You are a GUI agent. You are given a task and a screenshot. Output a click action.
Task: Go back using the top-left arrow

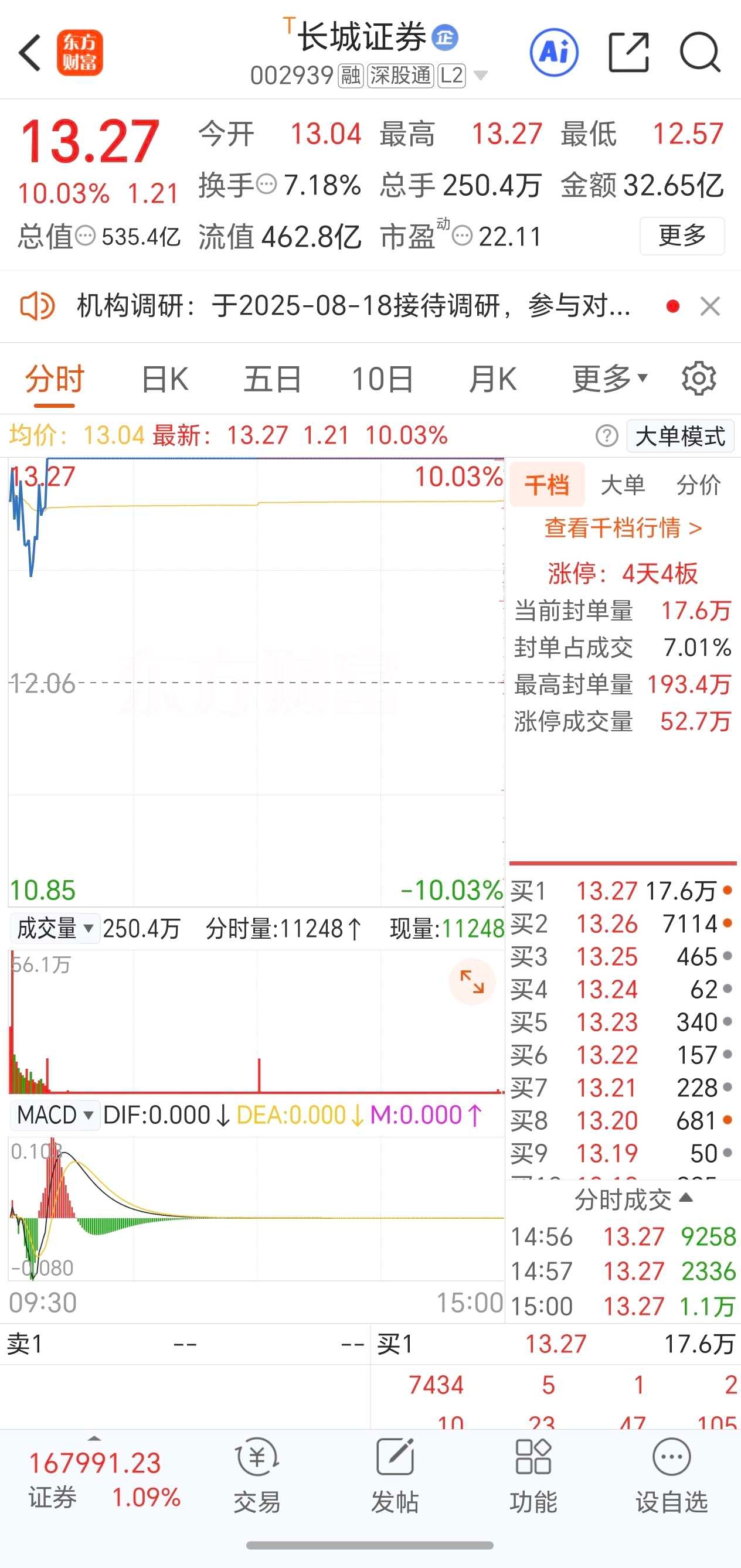point(29,53)
